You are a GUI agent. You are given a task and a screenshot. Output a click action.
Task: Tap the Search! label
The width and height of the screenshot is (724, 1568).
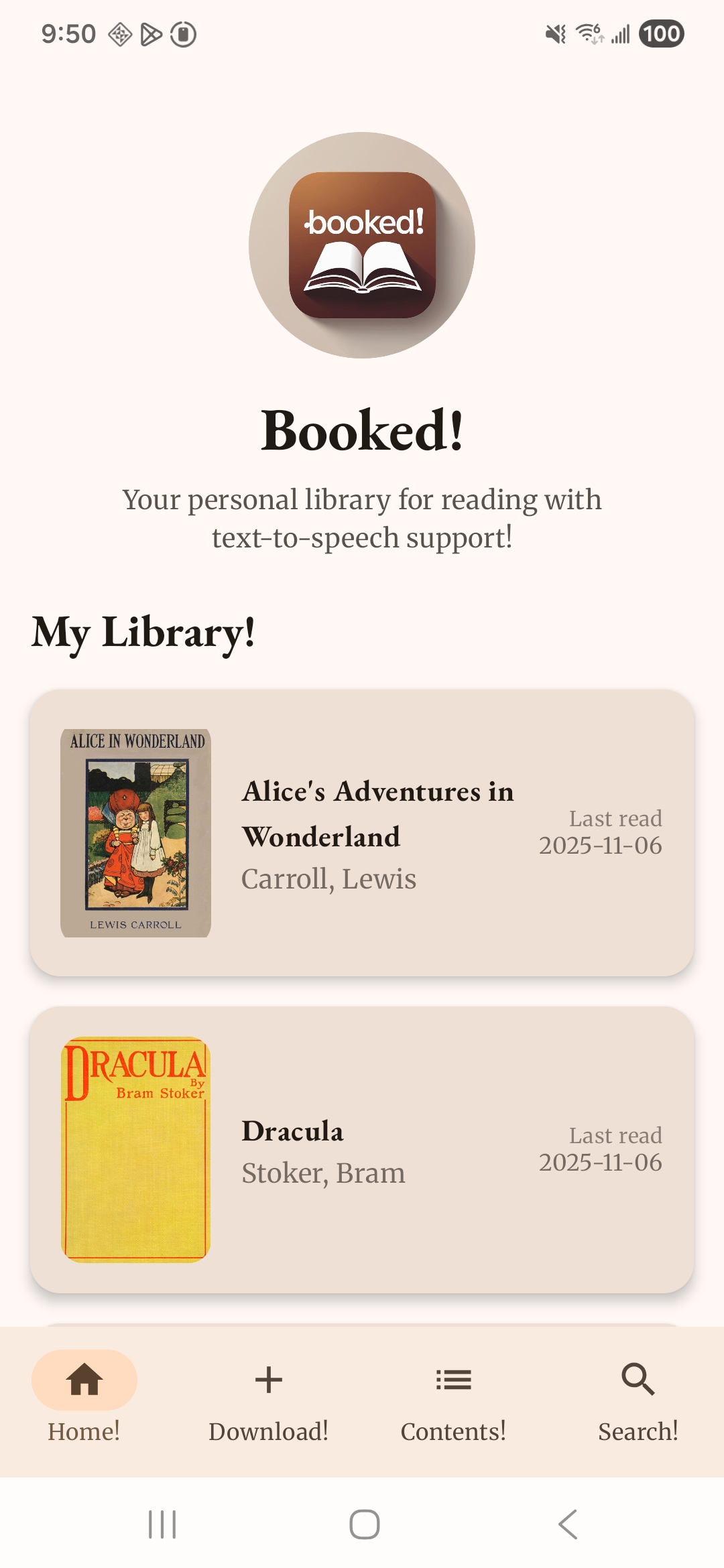pos(638,1431)
